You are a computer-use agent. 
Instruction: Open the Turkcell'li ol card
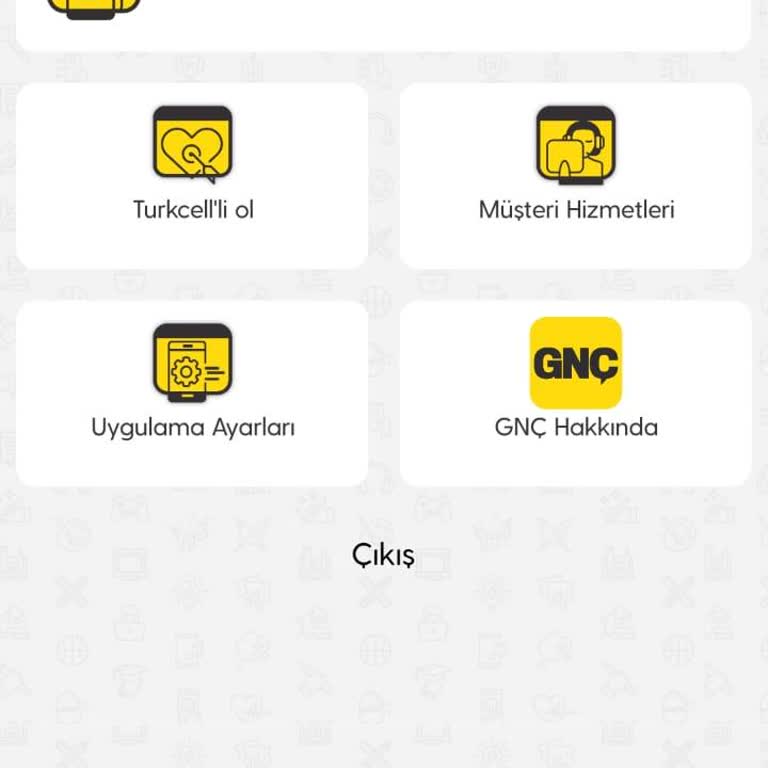(192, 176)
